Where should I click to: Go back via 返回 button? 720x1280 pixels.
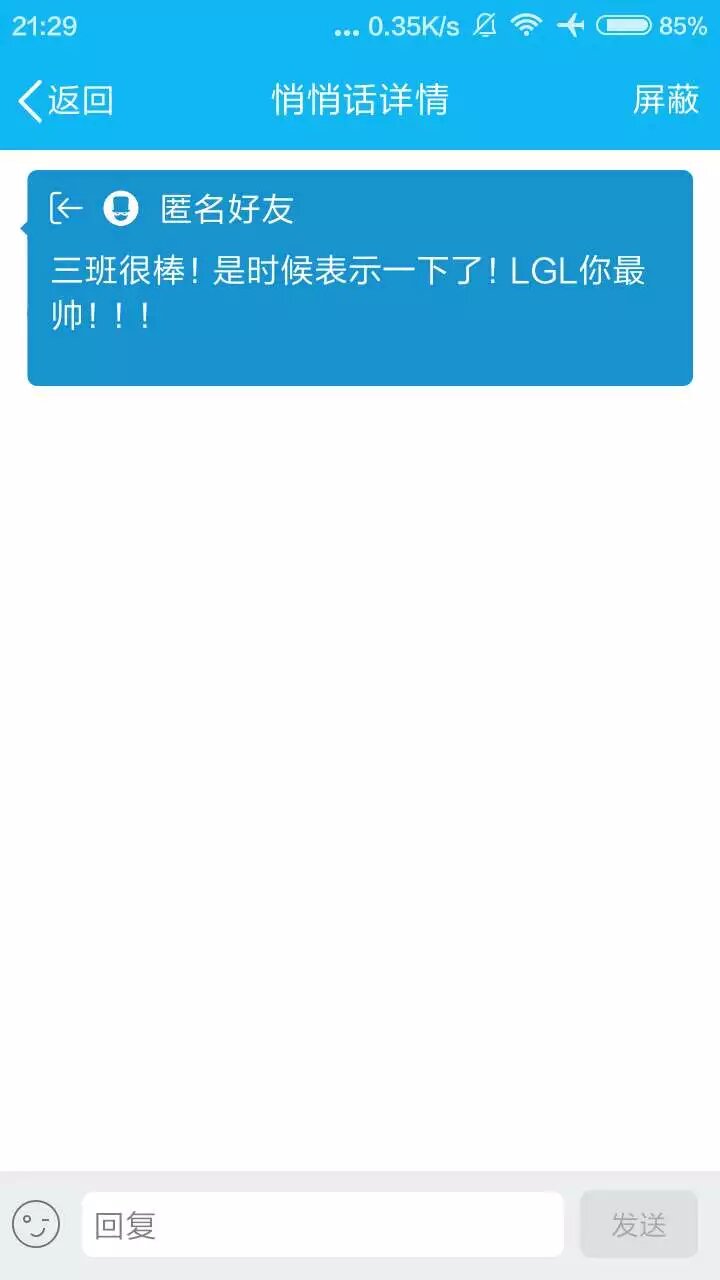(65, 100)
